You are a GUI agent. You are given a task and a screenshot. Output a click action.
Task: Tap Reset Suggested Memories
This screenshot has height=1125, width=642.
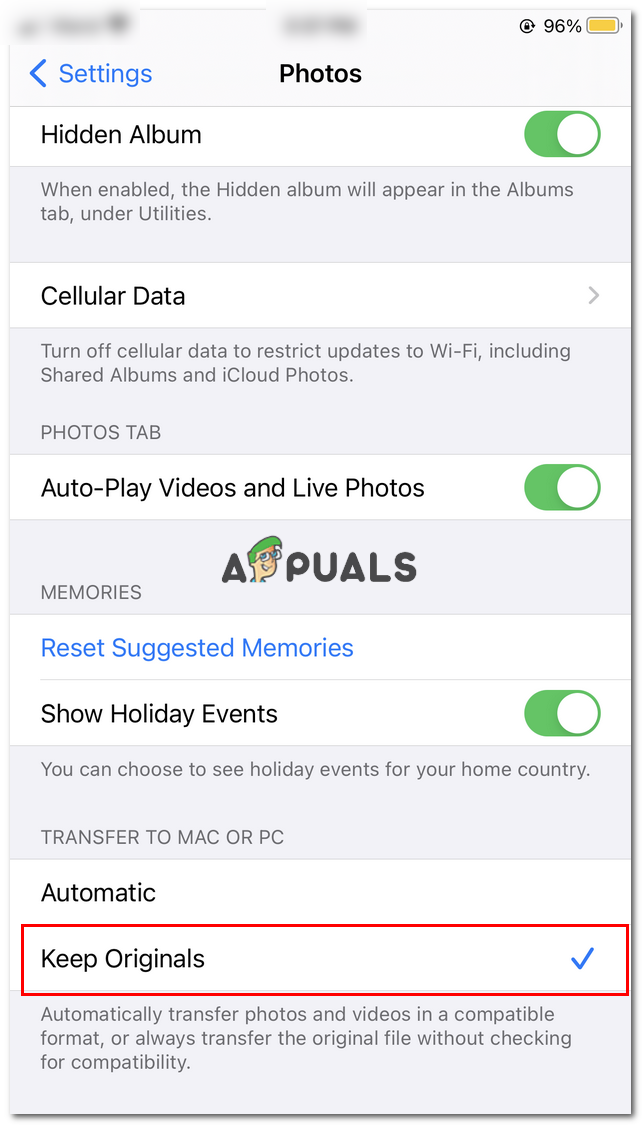[197, 648]
